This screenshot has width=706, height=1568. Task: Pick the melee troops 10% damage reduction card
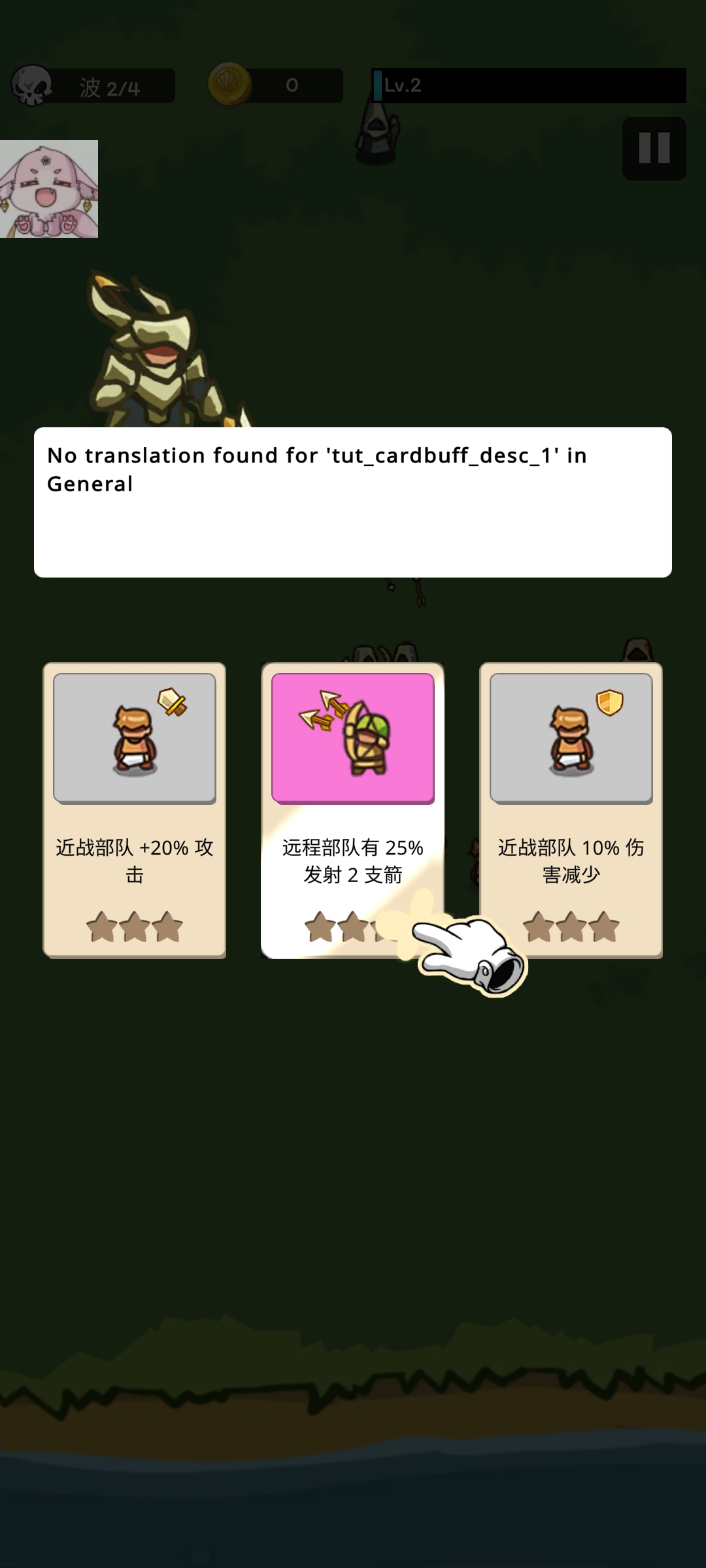(571, 810)
